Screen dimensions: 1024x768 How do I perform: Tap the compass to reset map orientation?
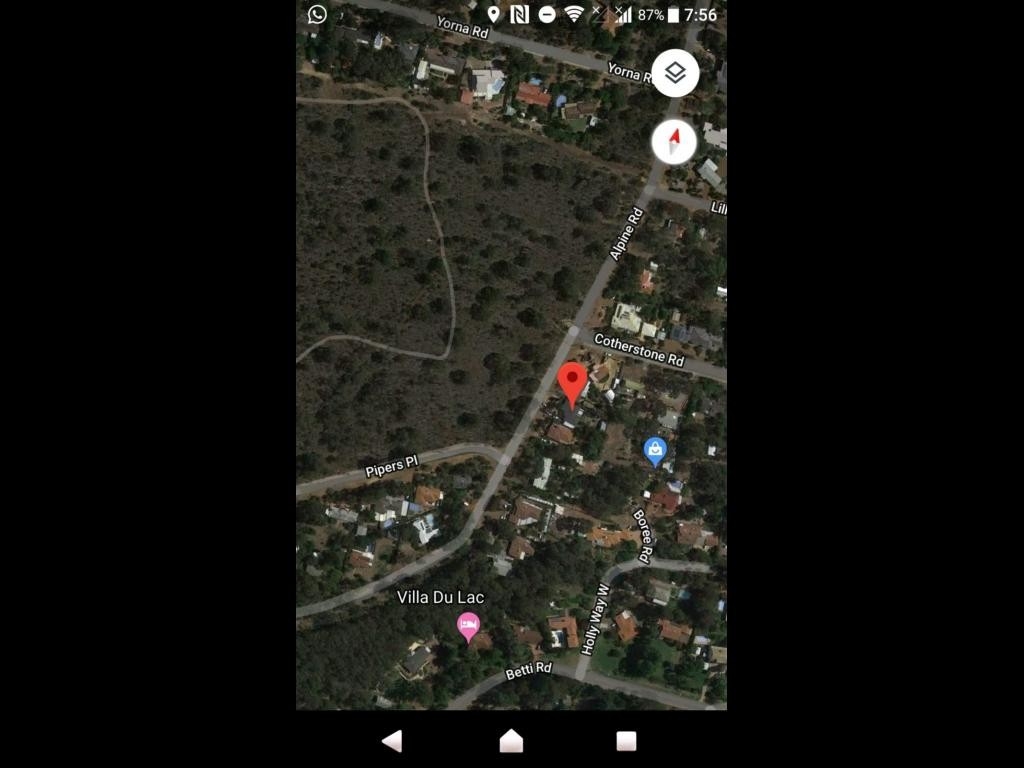674,141
